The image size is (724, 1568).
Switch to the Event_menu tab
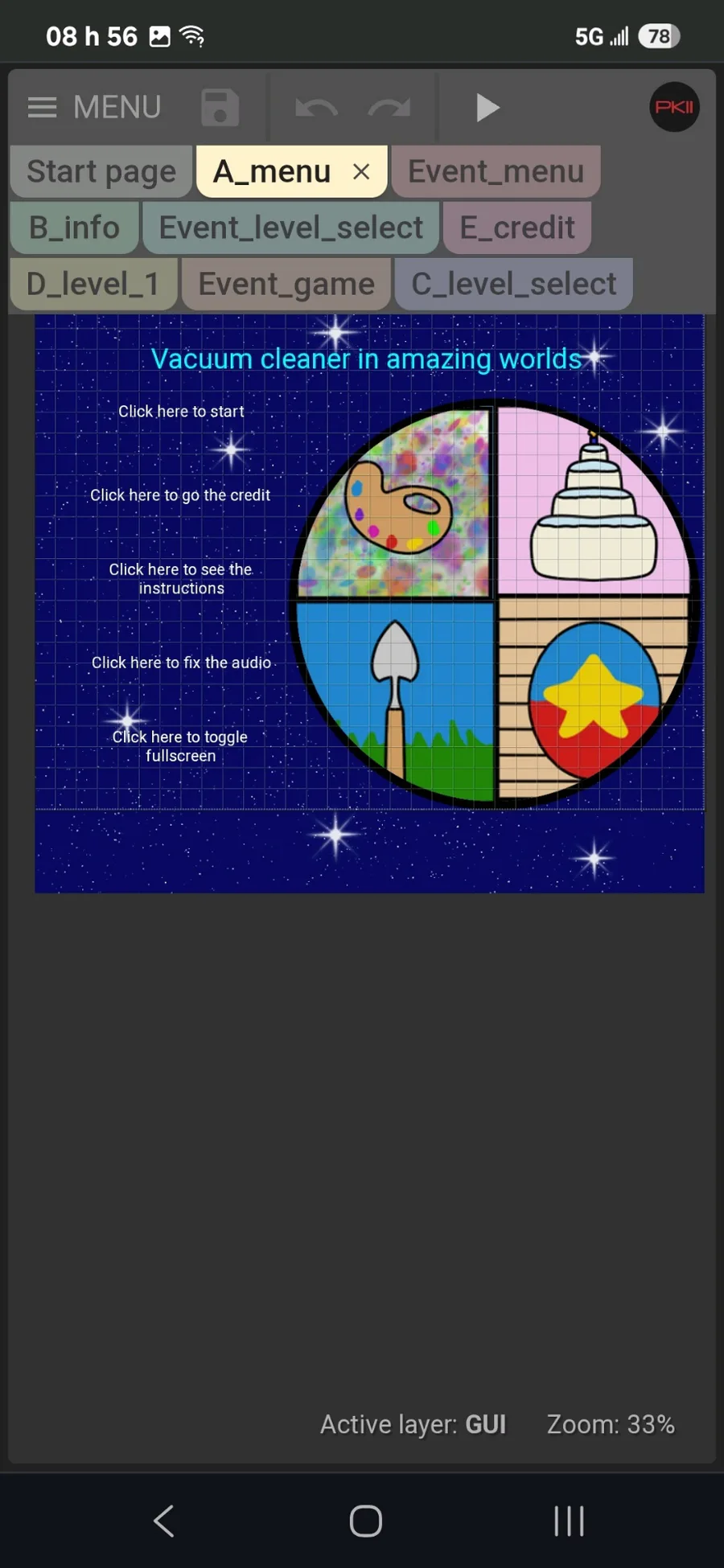(496, 171)
